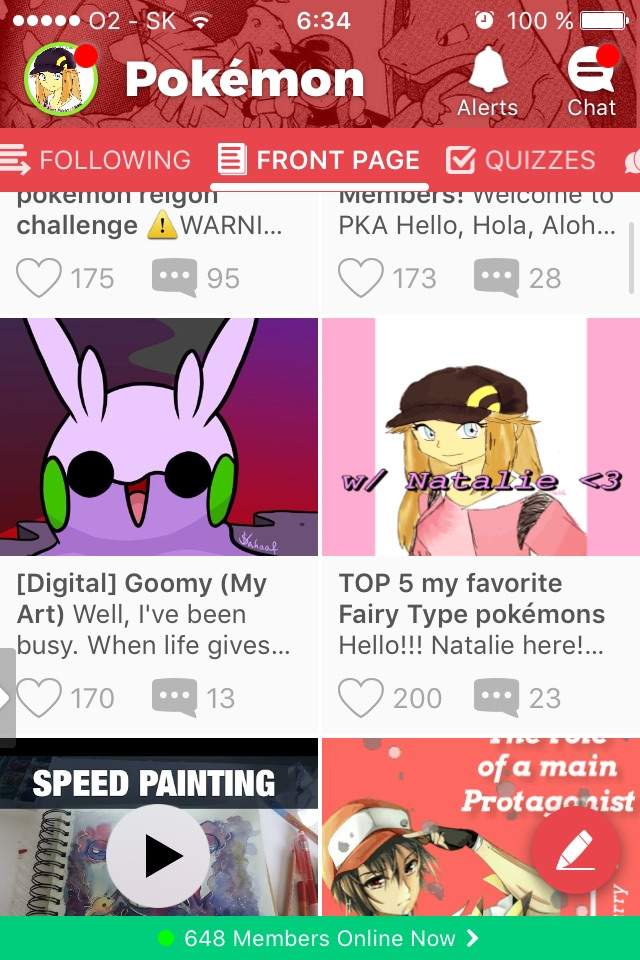This screenshot has width=640, height=960.
Task: View comments on the Goomy art post
Action: pos(174,697)
